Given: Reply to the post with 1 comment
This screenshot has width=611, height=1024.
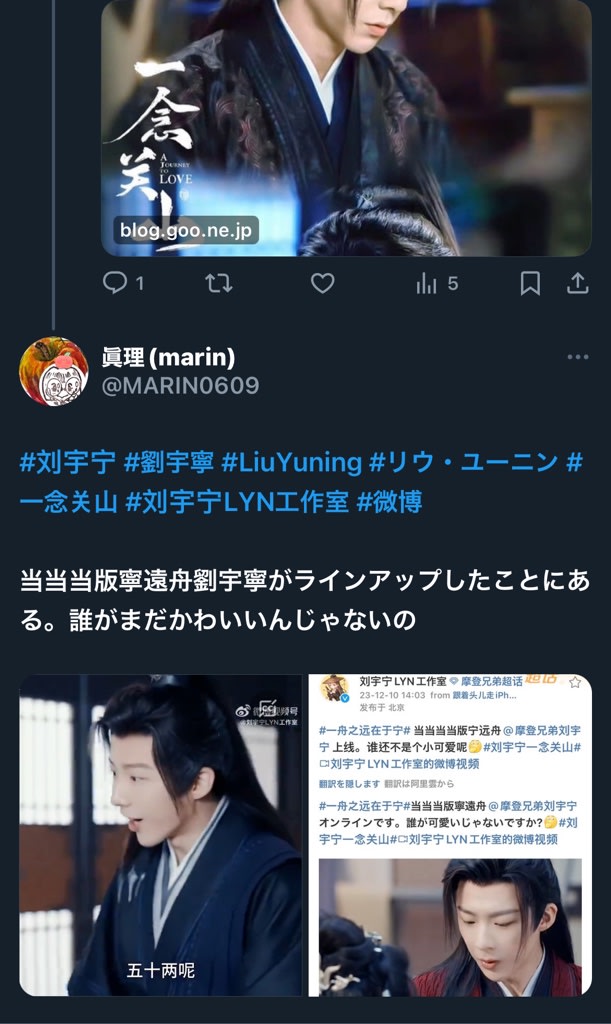Looking at the screenshot, I should (116, 284).
